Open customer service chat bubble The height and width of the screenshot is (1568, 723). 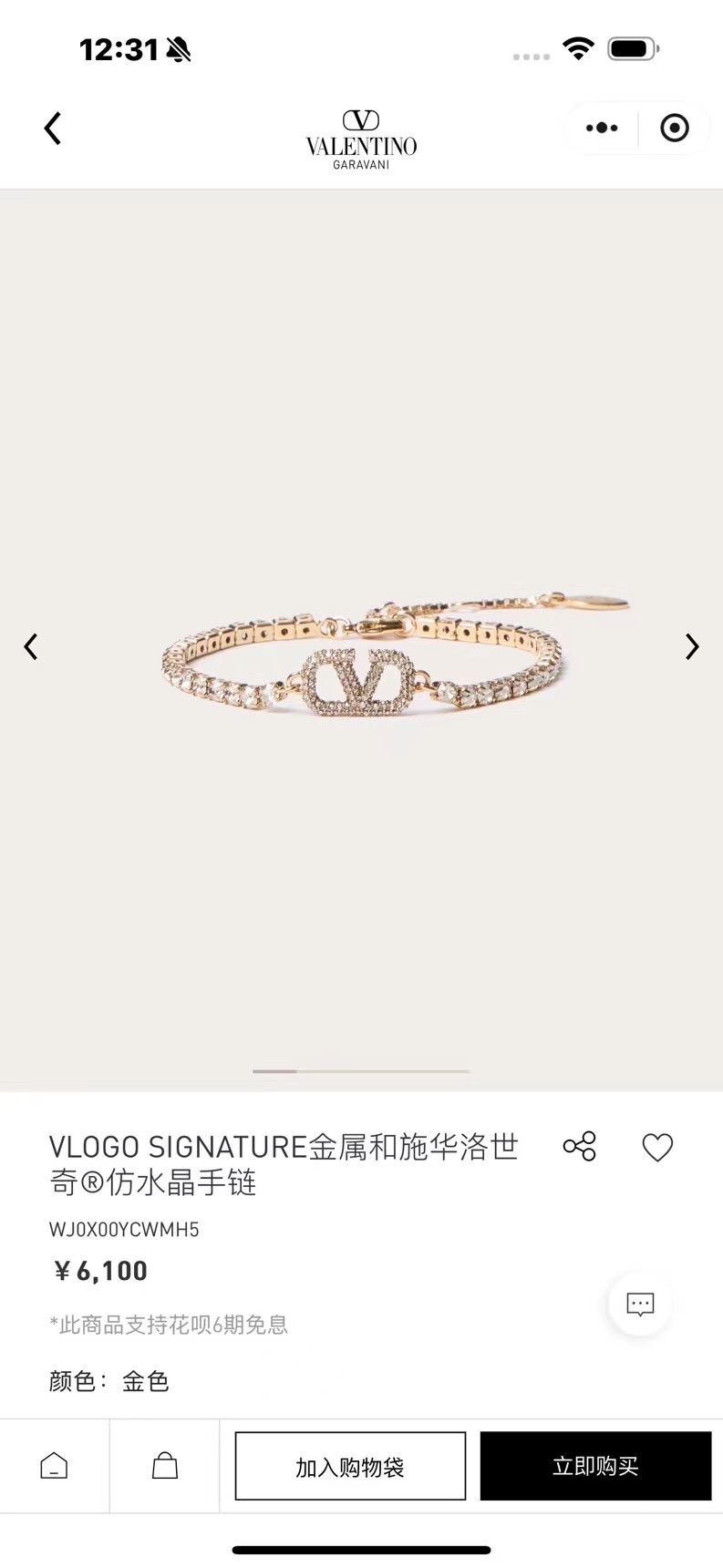click(x=640, y=1304)
